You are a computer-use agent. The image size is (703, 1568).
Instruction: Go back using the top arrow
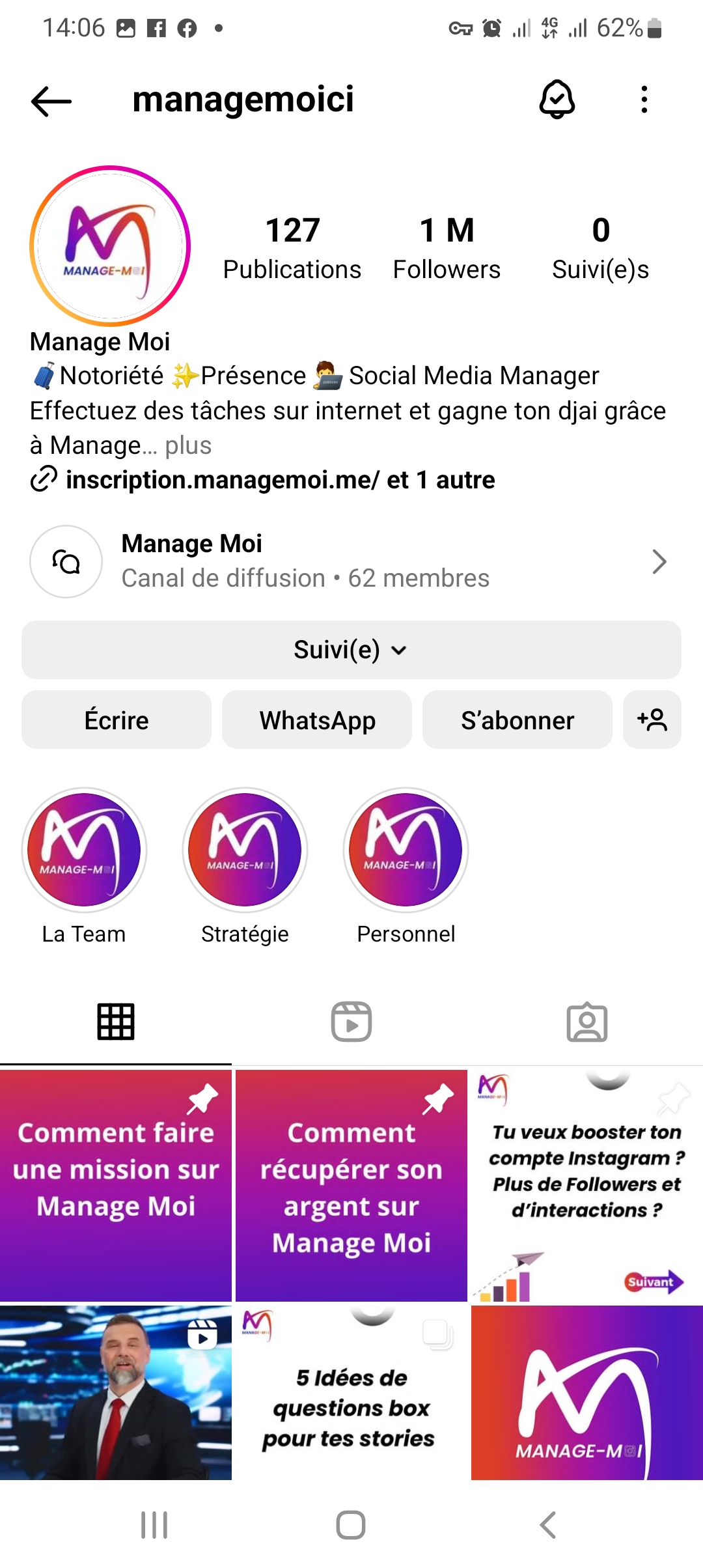51,101
